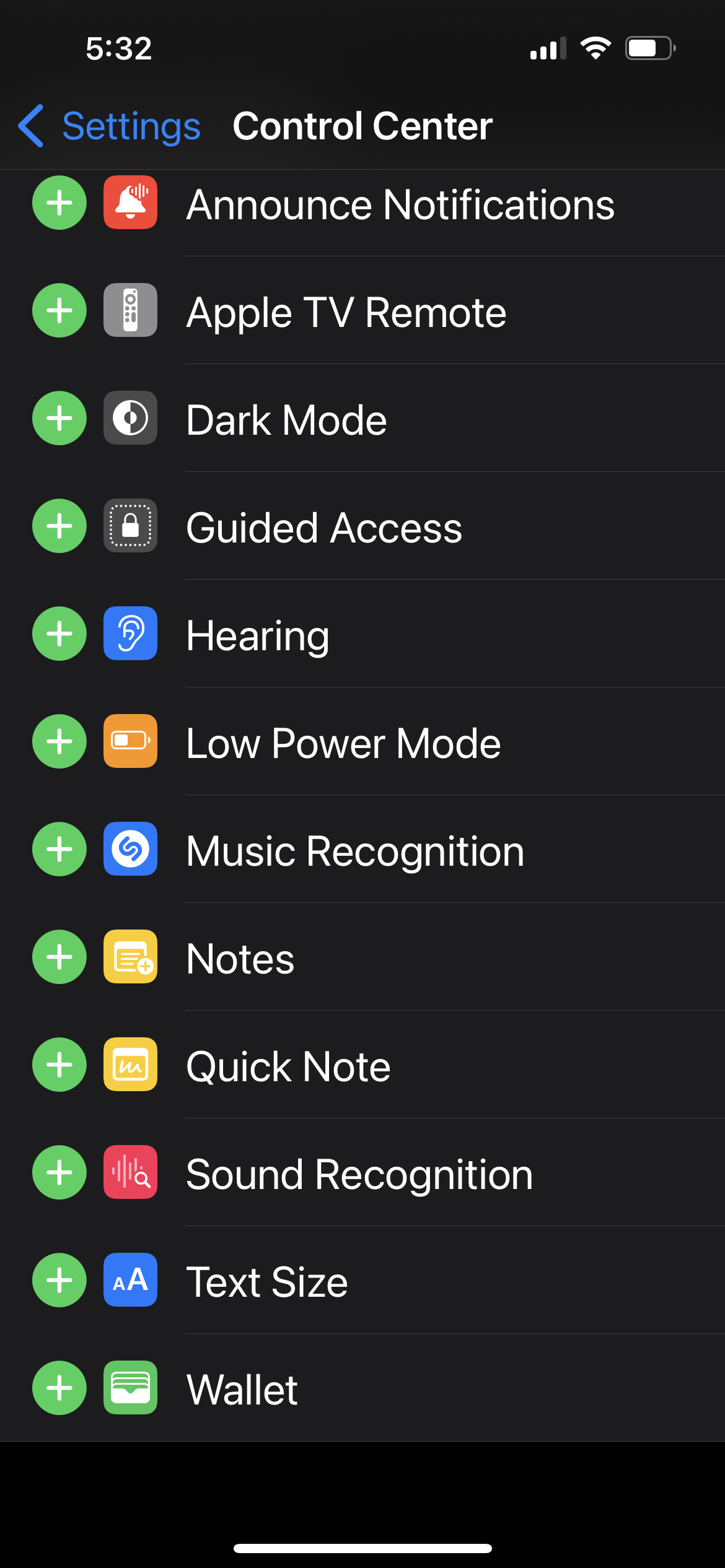Screen dimensions: 725x1568
Task: Add Text Size to Control Center
Action: pyautogui.click(x=59, y=1280)
